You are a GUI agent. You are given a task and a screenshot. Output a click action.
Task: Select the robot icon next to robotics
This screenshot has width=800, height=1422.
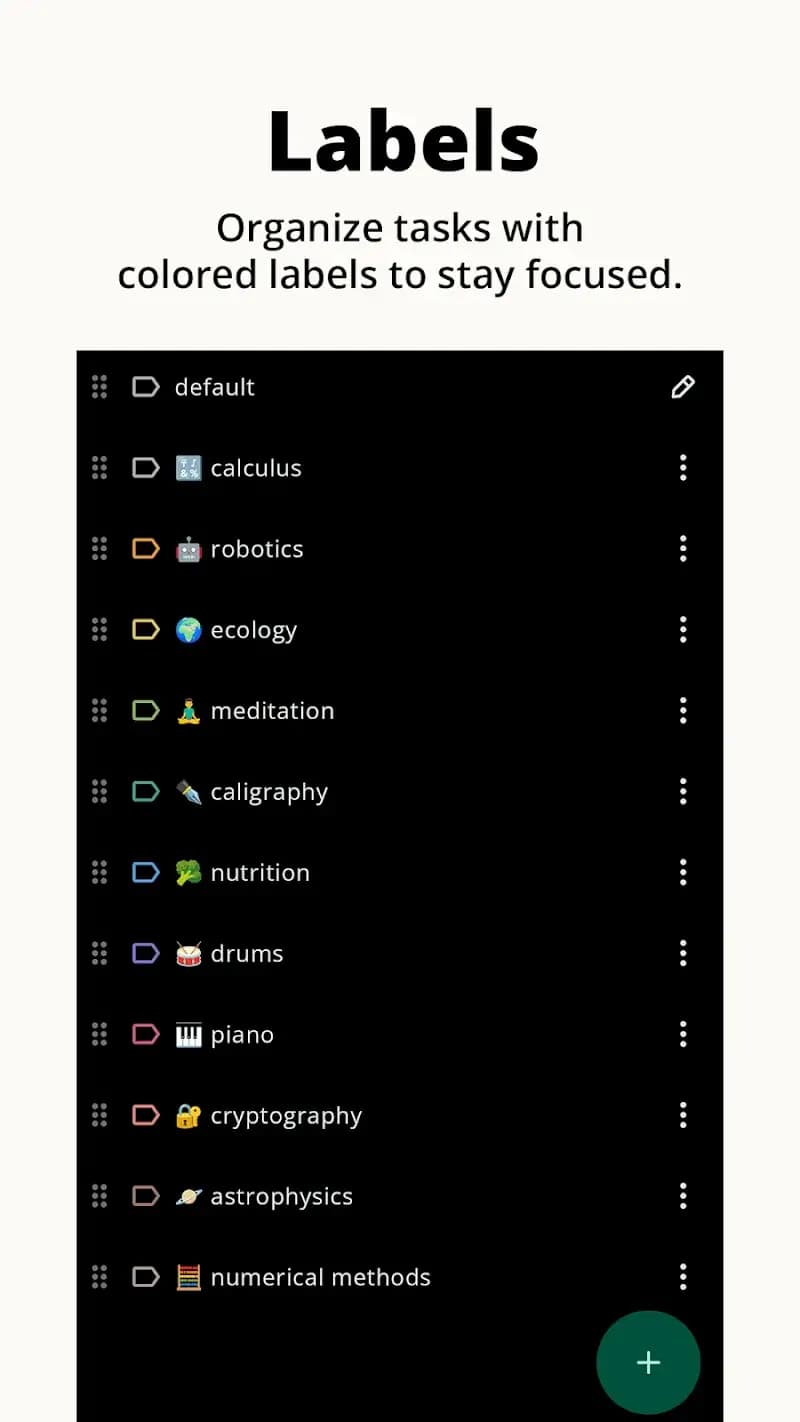click(x=189, y=548)
